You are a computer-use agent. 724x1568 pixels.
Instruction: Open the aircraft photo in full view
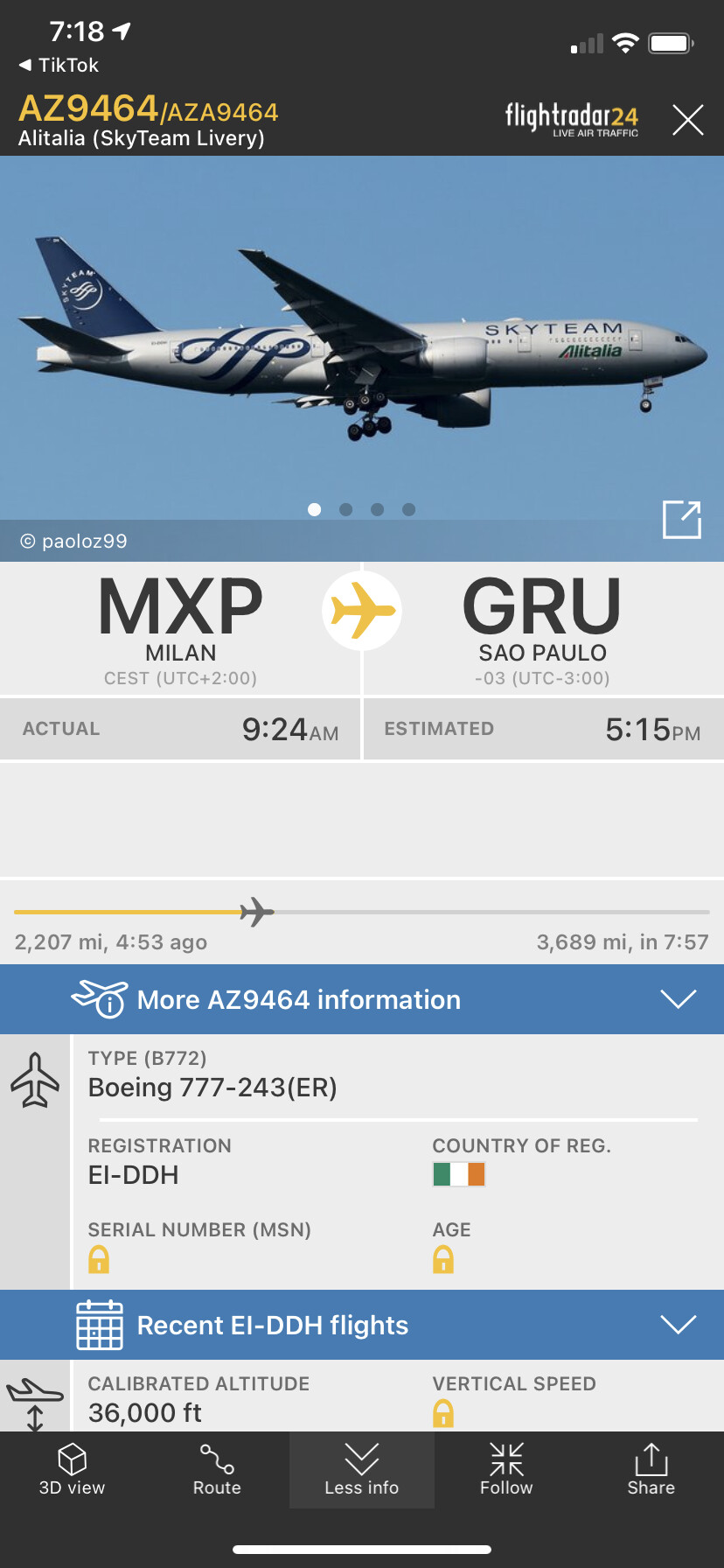[682, 520]
